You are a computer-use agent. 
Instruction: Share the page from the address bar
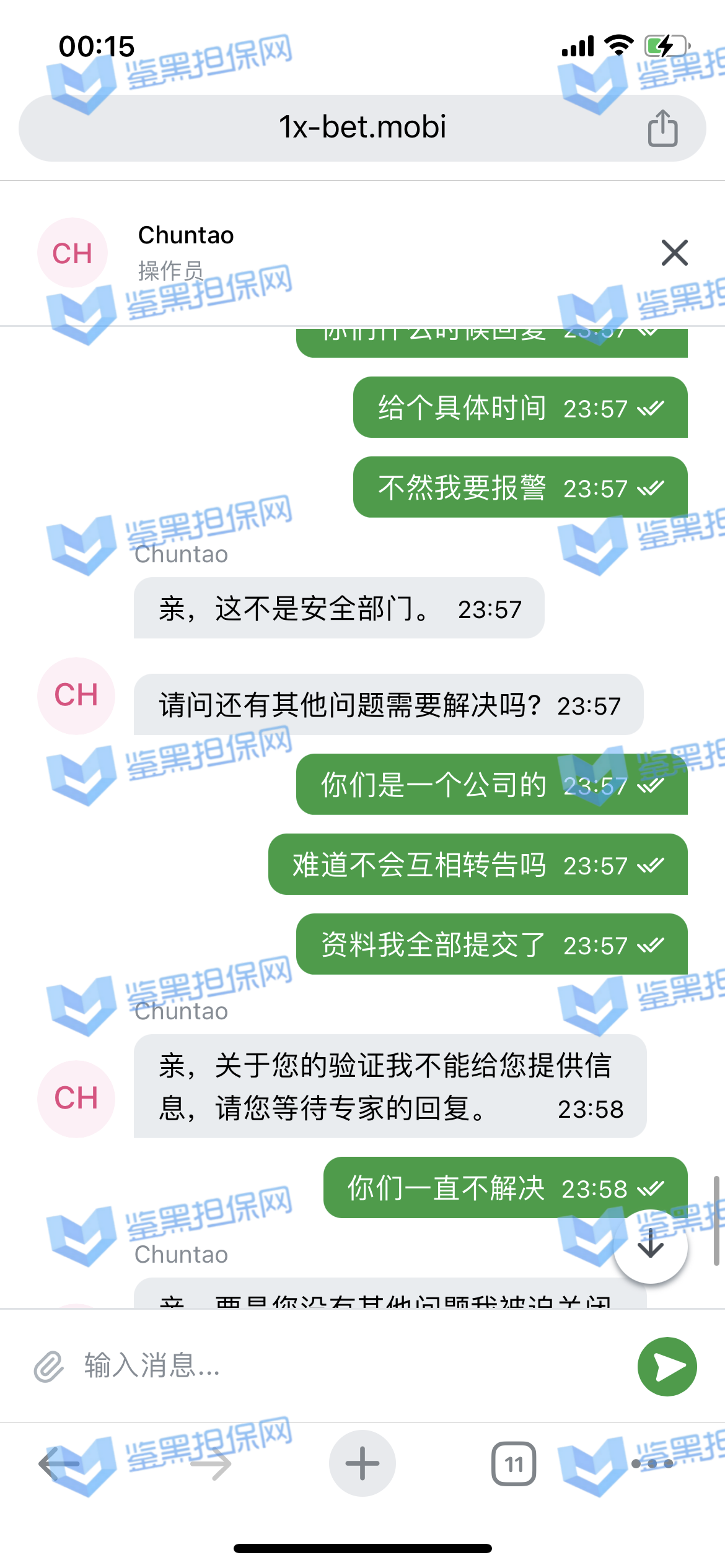tap(662, 128)
